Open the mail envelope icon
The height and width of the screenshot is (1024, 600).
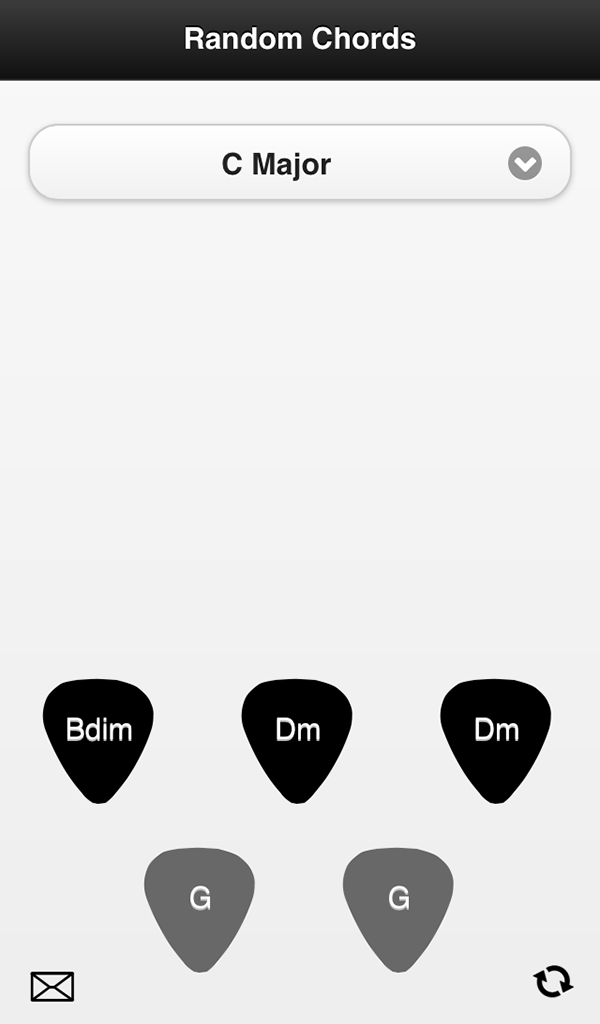[x=52, y=986]
